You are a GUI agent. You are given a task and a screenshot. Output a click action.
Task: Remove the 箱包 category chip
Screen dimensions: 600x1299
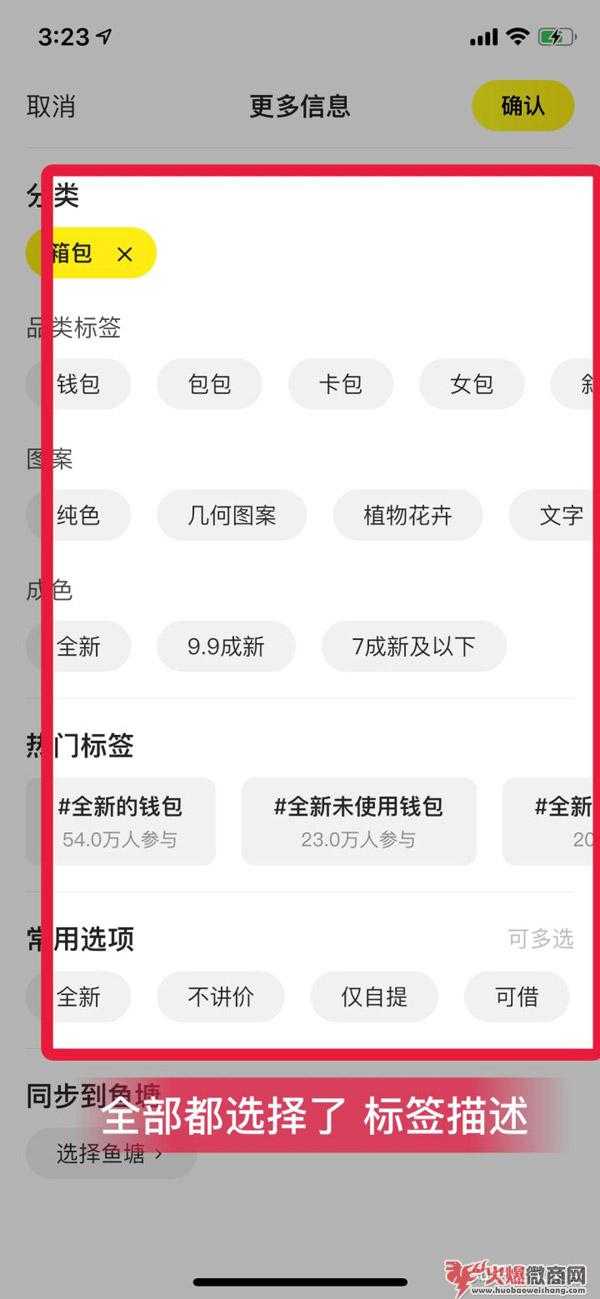coord(125,254)
